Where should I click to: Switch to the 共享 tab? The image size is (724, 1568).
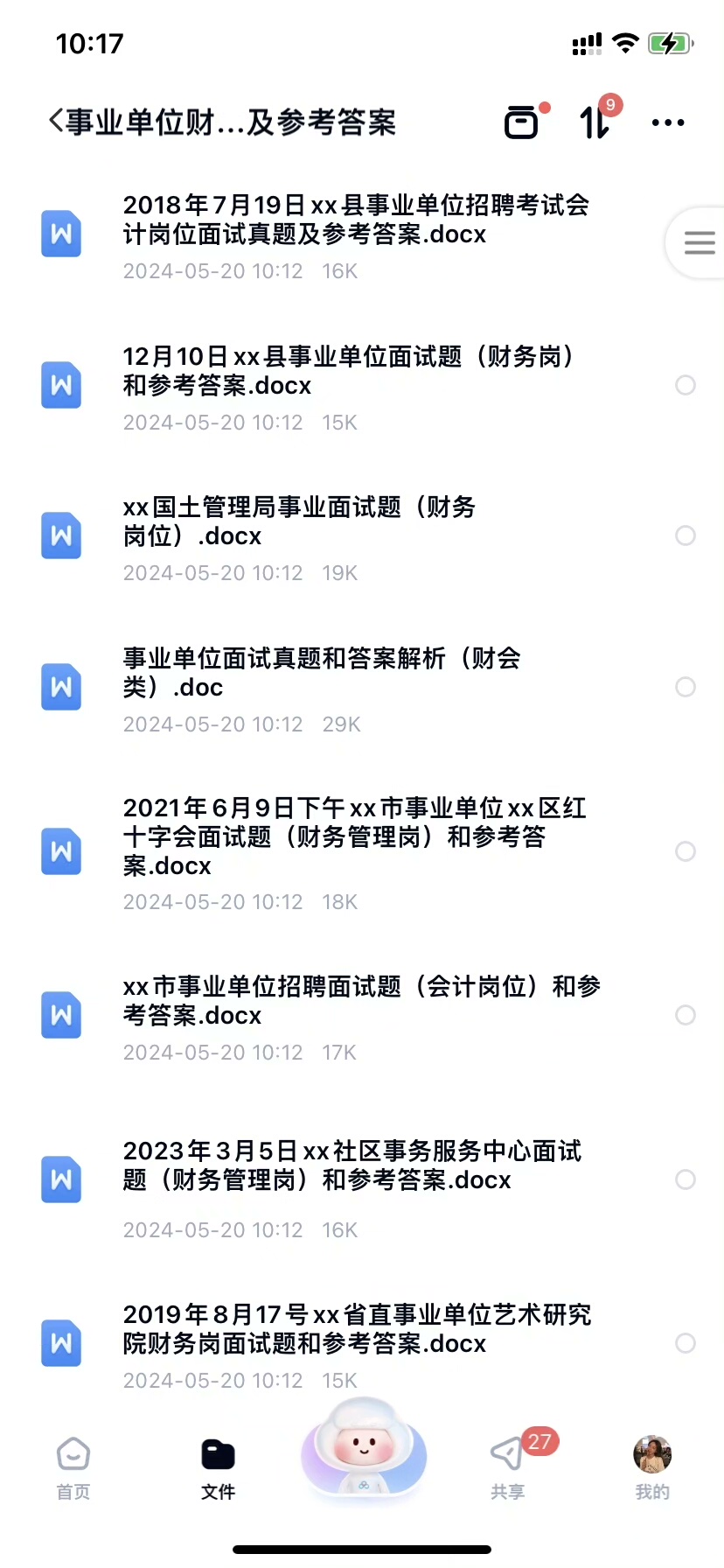[508, 1467]
